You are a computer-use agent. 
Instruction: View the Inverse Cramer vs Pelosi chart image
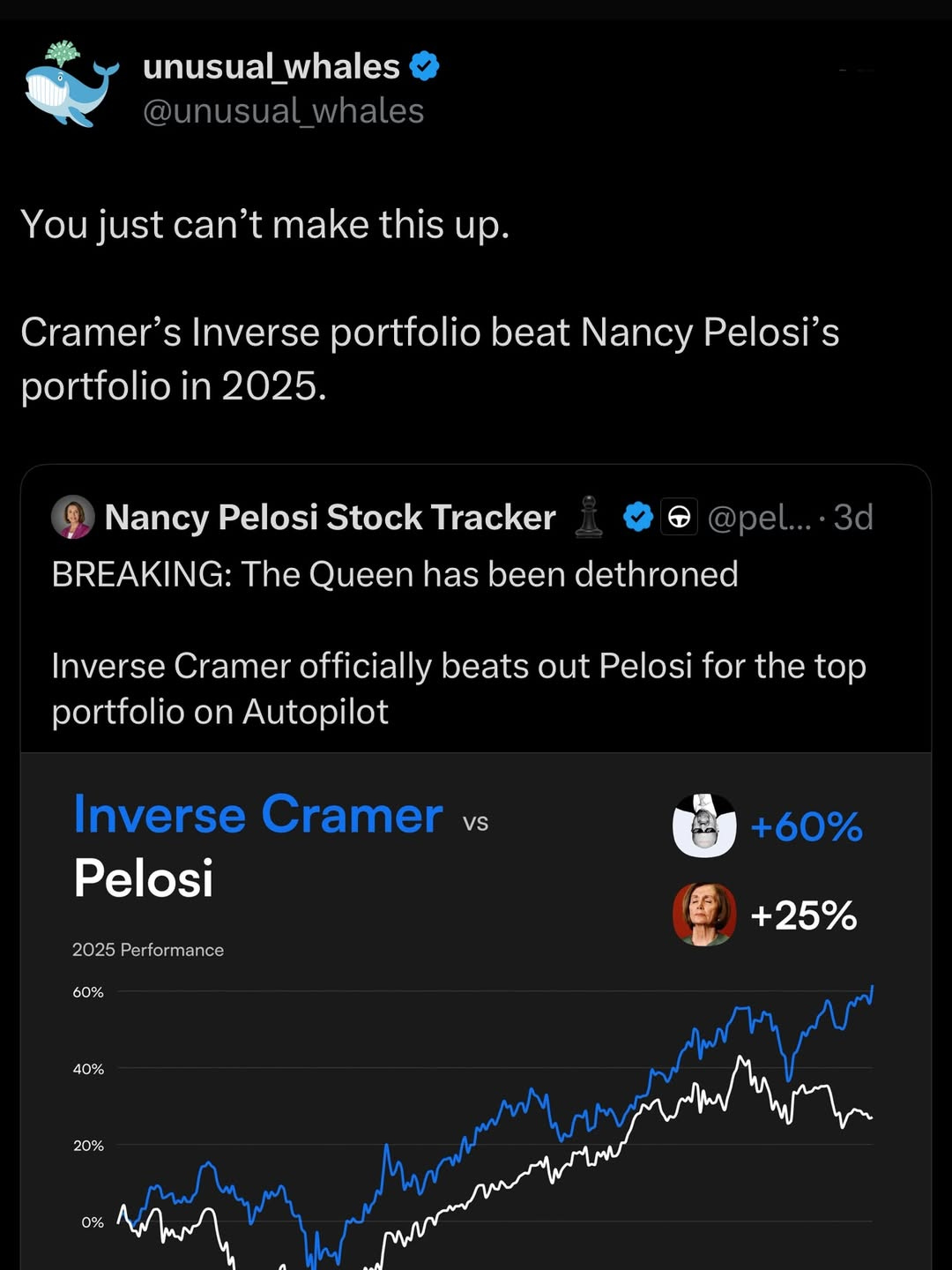pos(476,1012)
